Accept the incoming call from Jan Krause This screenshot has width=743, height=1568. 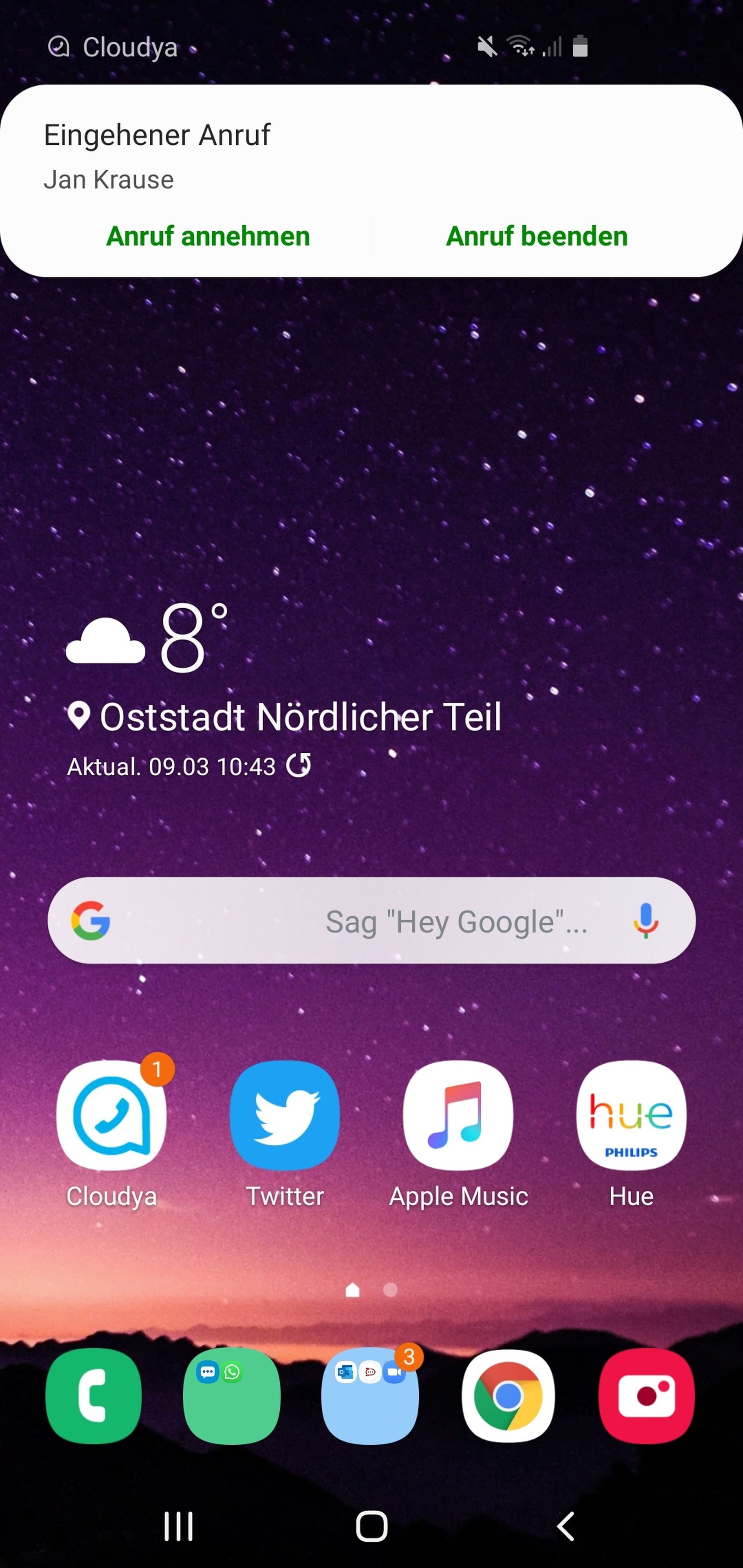click(208, 236)
